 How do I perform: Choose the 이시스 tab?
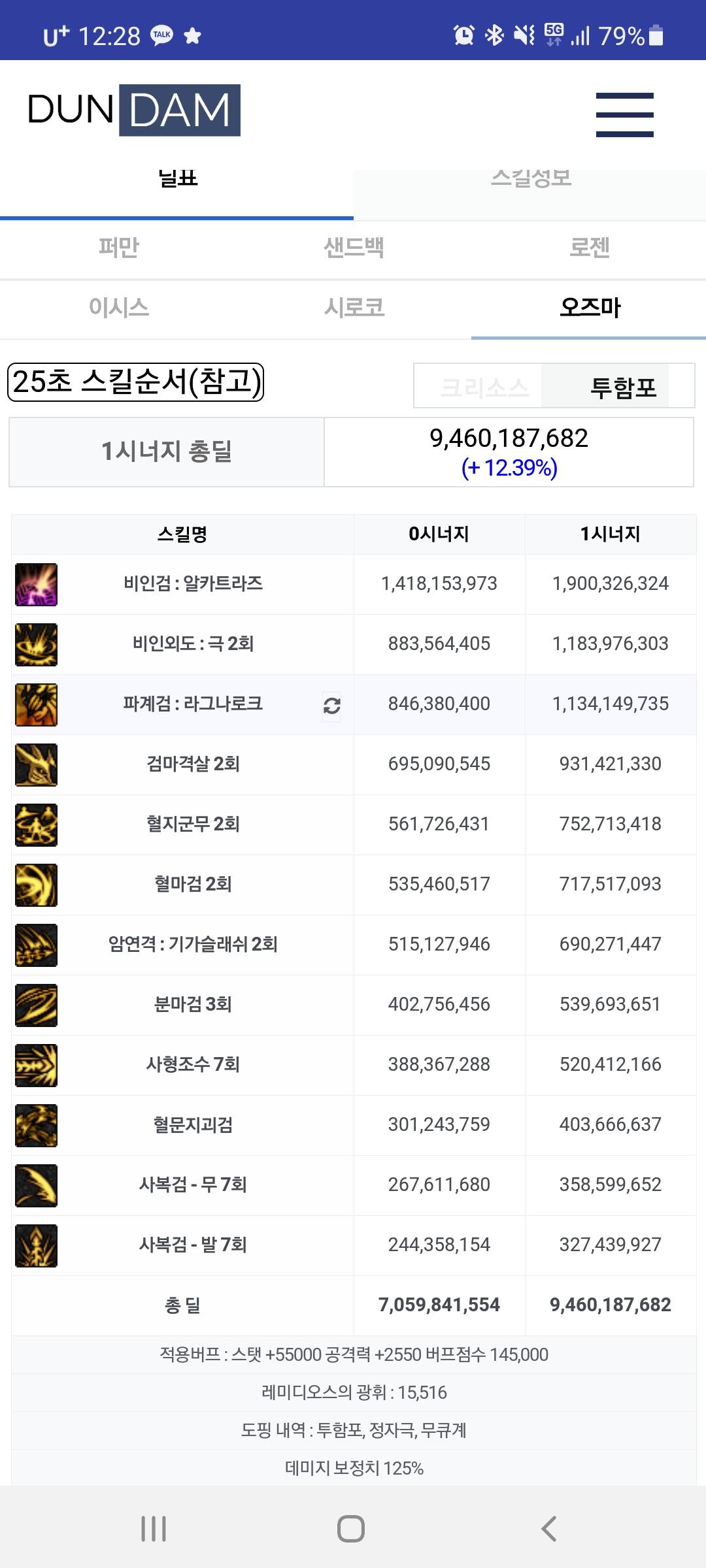click(118, 308)
